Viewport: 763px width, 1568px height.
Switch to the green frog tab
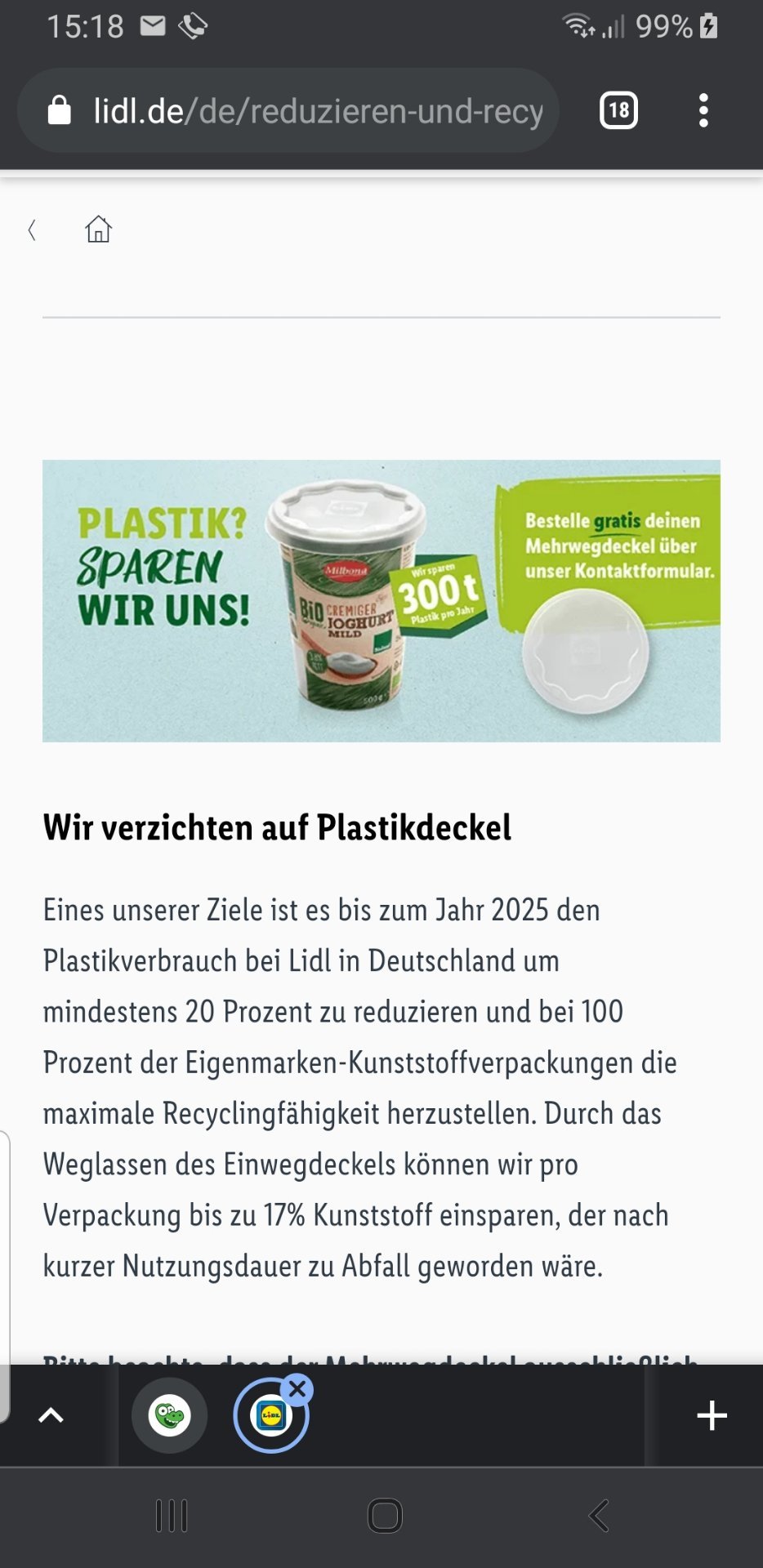pyautogui.click(x=170, y=1415)
